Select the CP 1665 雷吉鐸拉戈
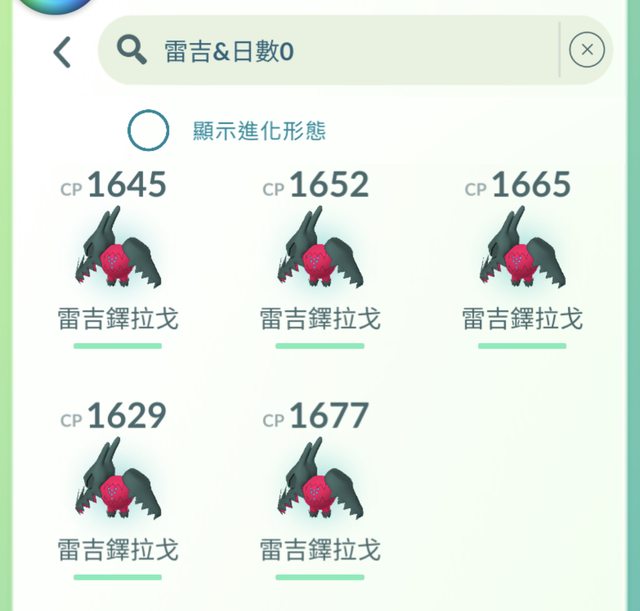The height and width of the screenshot is (611, 640). [x=521, y=250]
